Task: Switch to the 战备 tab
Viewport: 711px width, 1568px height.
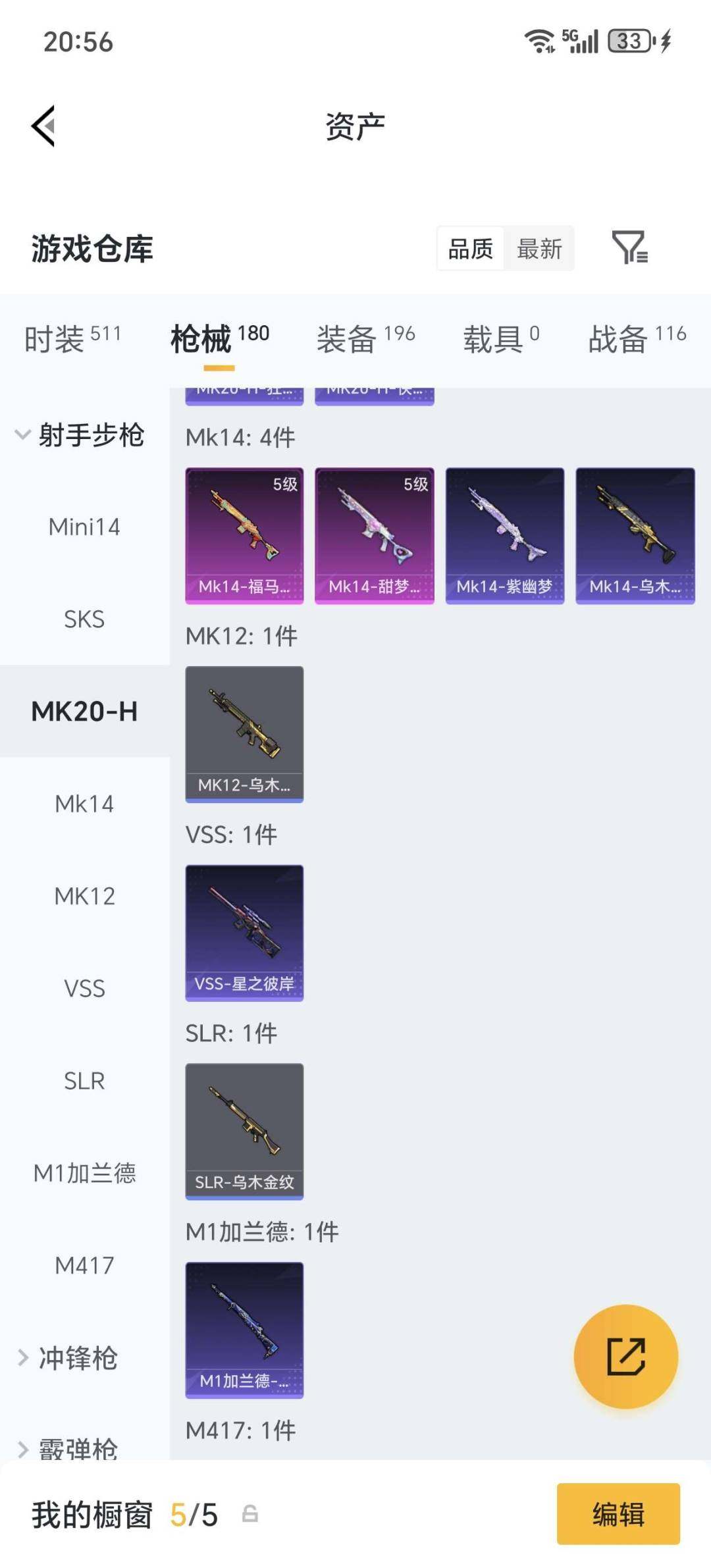Action: (637, 338)
